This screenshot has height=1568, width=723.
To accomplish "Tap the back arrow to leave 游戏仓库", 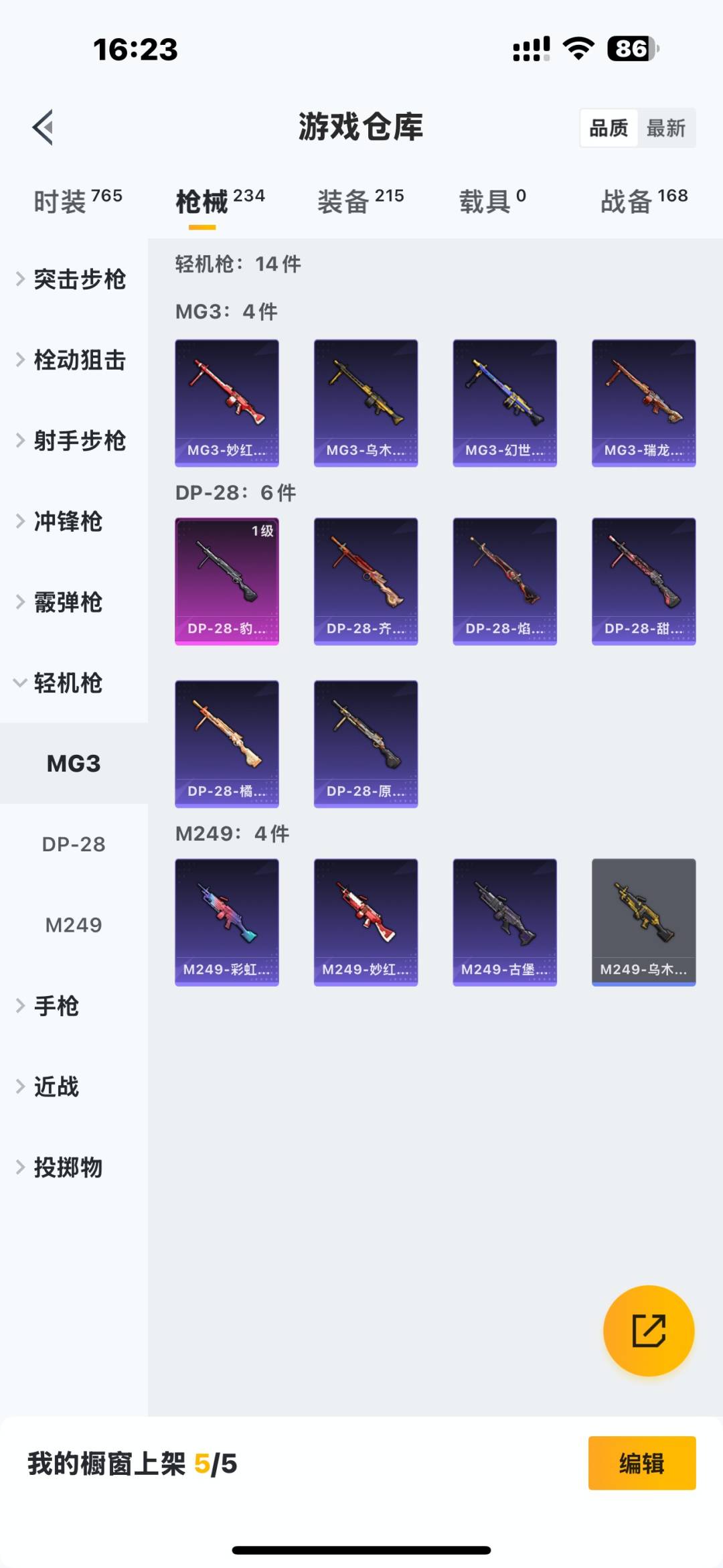I will (42, 127).
